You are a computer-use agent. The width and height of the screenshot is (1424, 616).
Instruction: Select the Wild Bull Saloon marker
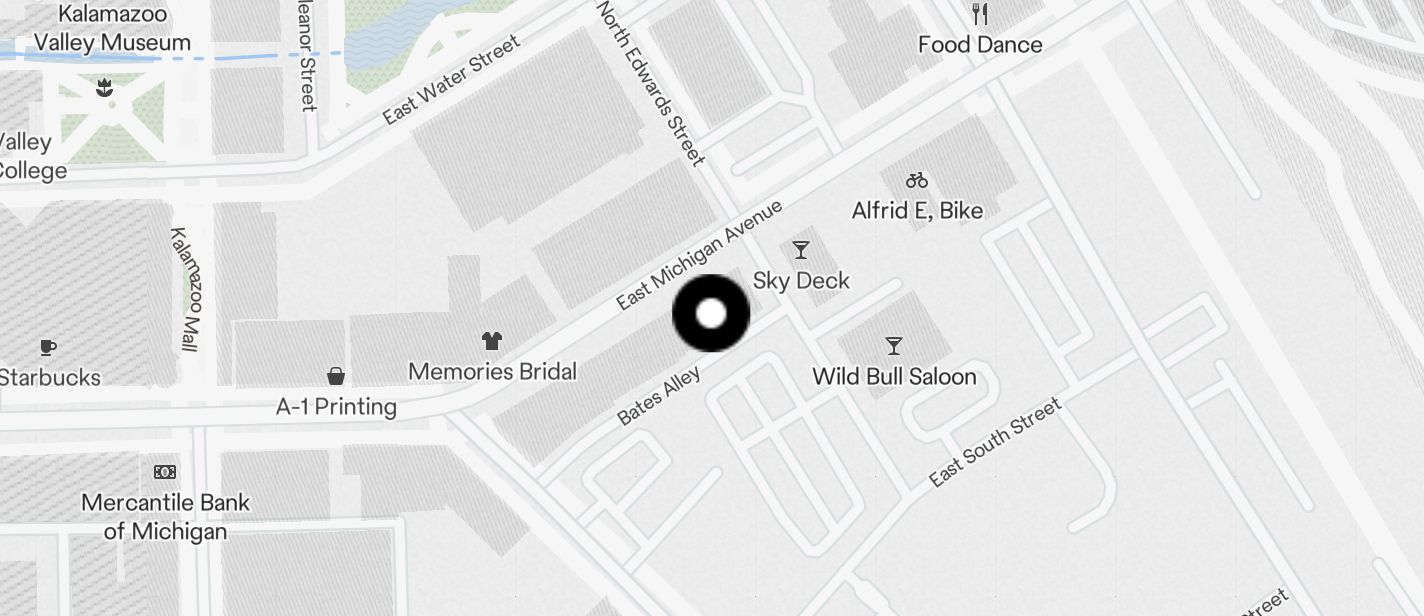tap(894, 346)
